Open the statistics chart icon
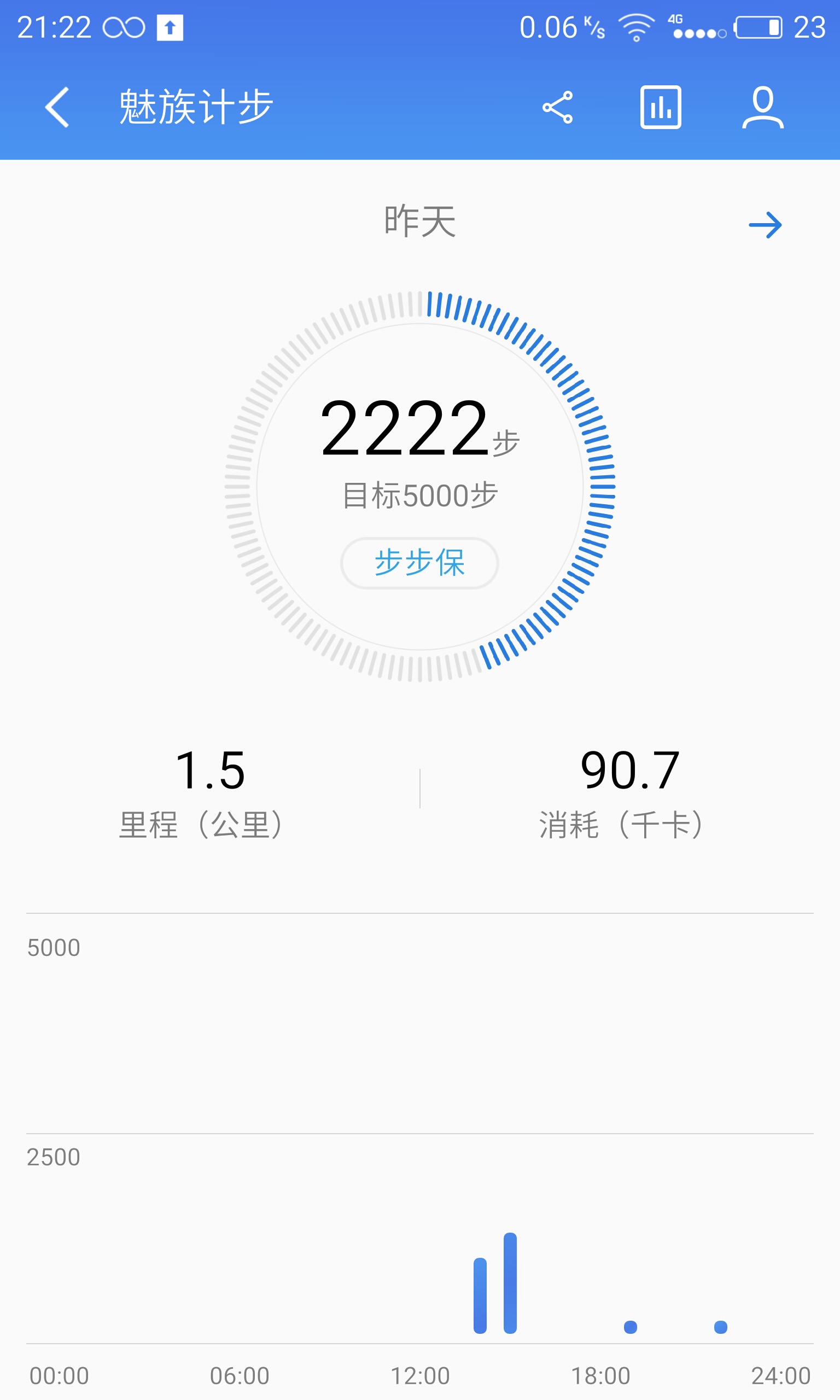 pos(661,107)
